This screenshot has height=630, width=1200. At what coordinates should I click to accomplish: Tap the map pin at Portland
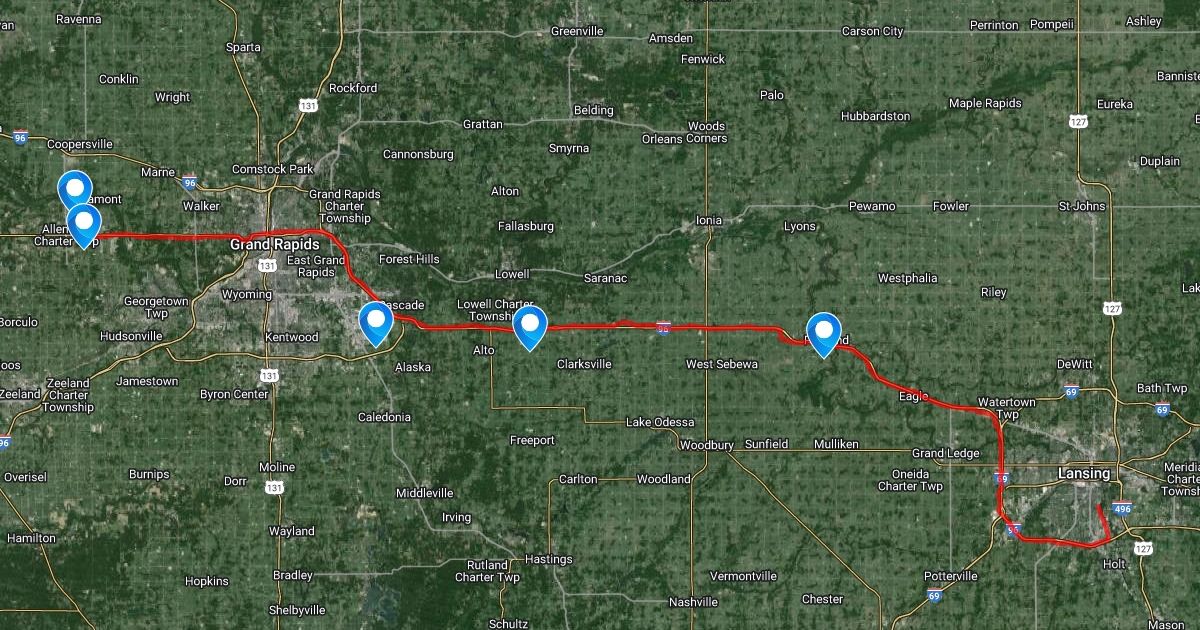[x=823, y=330]
